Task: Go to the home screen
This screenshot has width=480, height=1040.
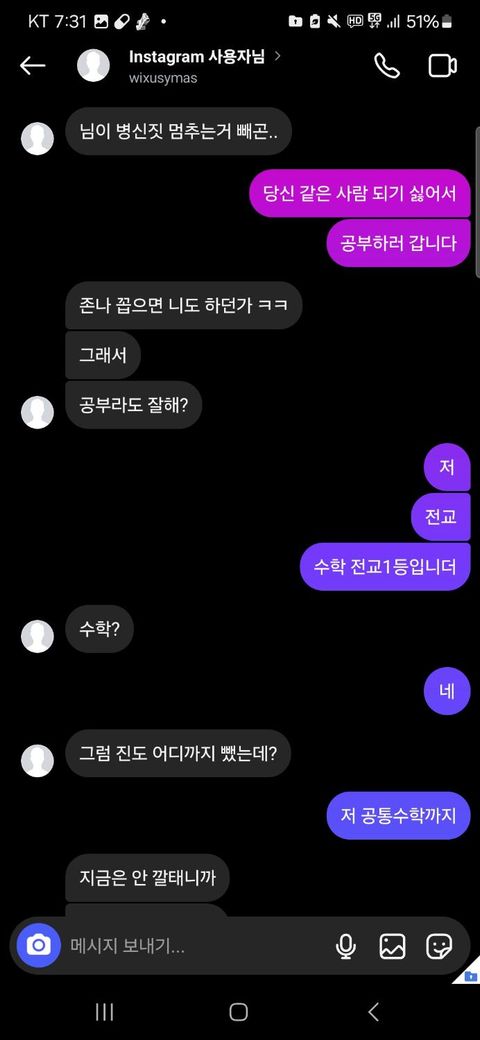Action: [239, 1011]
